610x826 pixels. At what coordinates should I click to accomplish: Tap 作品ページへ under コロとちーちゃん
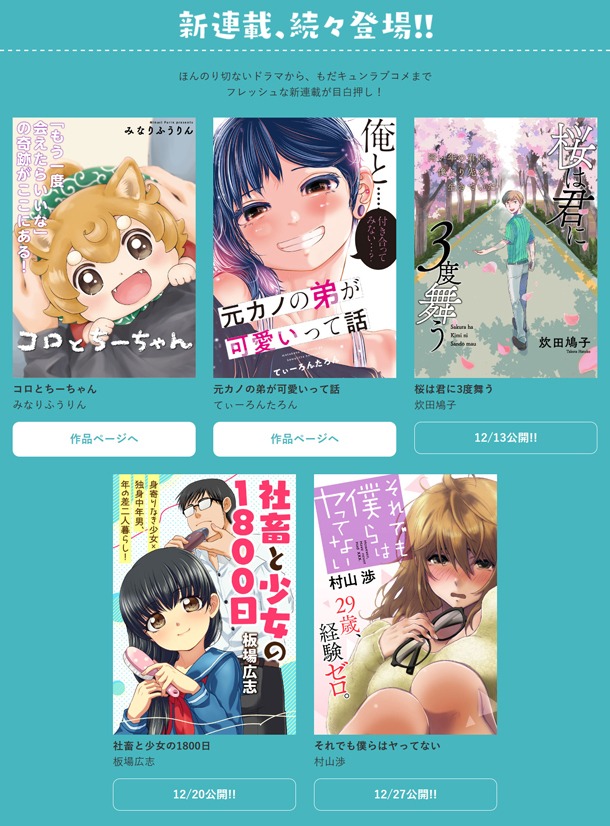click(104, 439)
